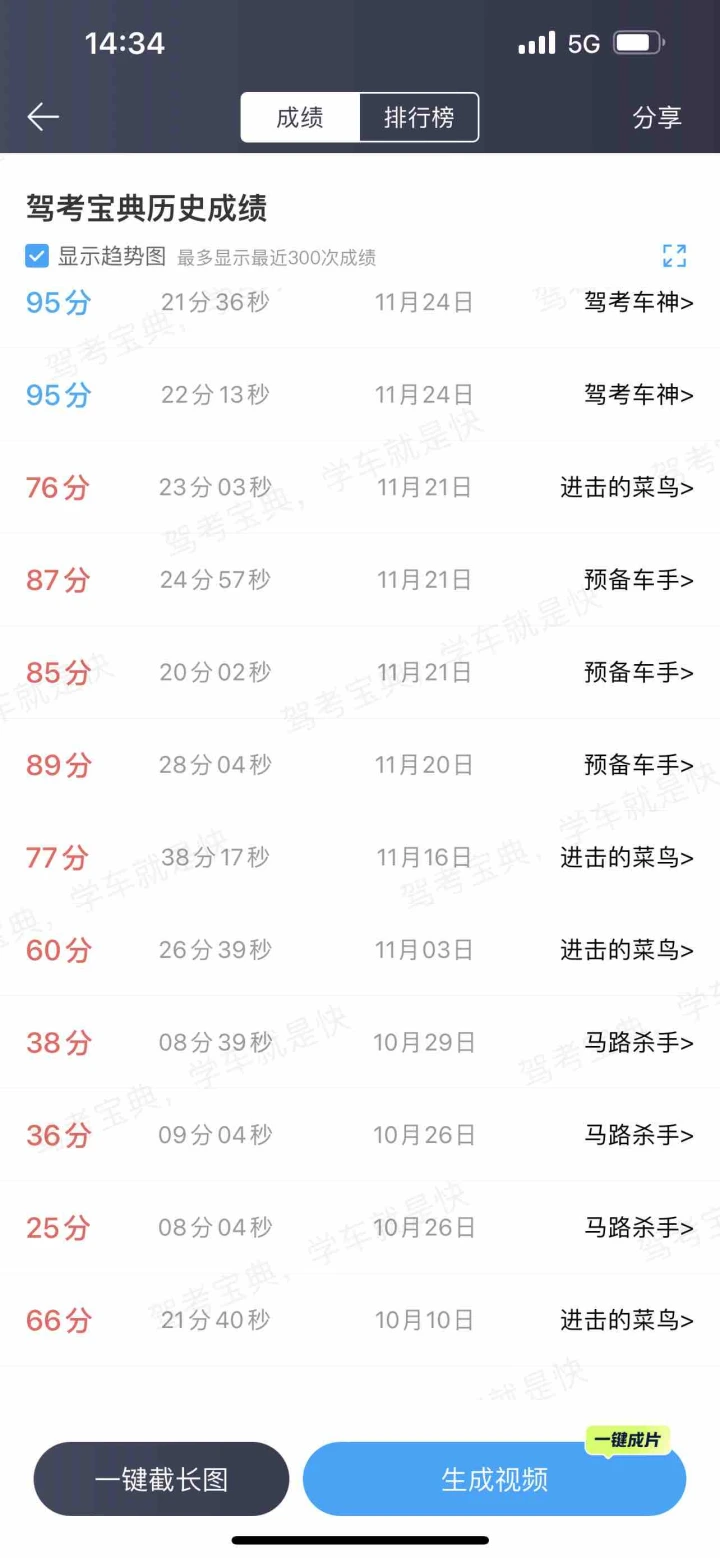Screen dimensions: 720x1558
Task: Open the 77分 record from 11月16日
Action: click(360, 857)
